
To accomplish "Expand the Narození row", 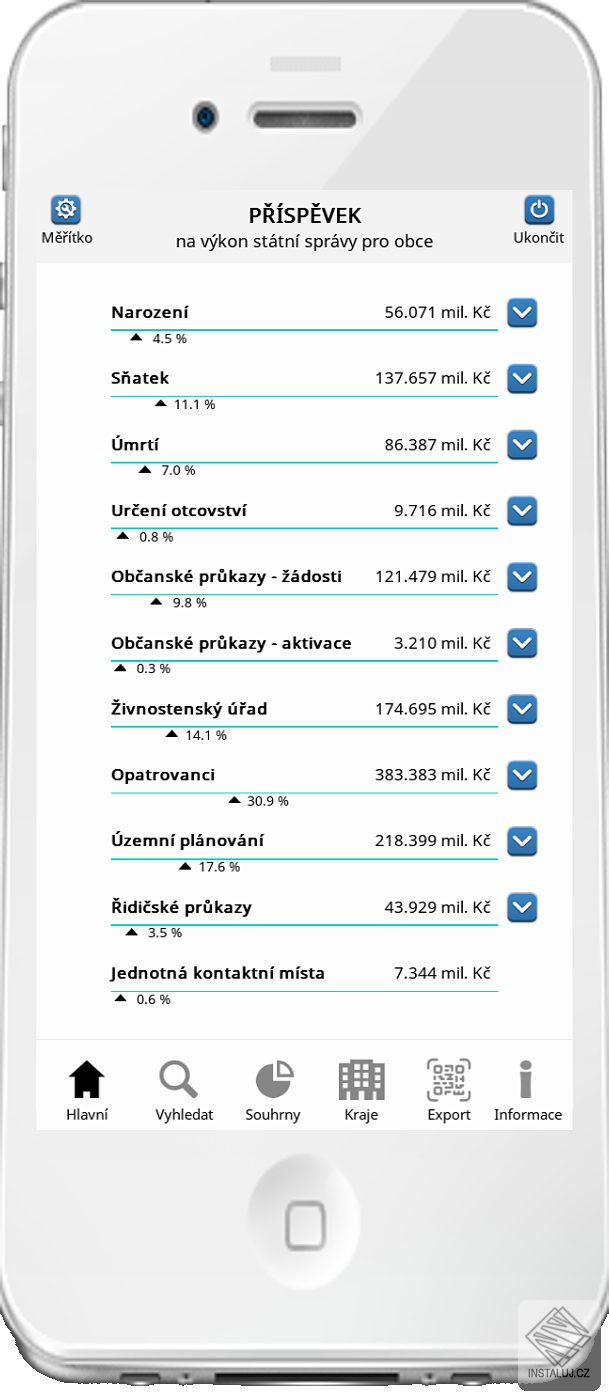I will click(522, 313).
